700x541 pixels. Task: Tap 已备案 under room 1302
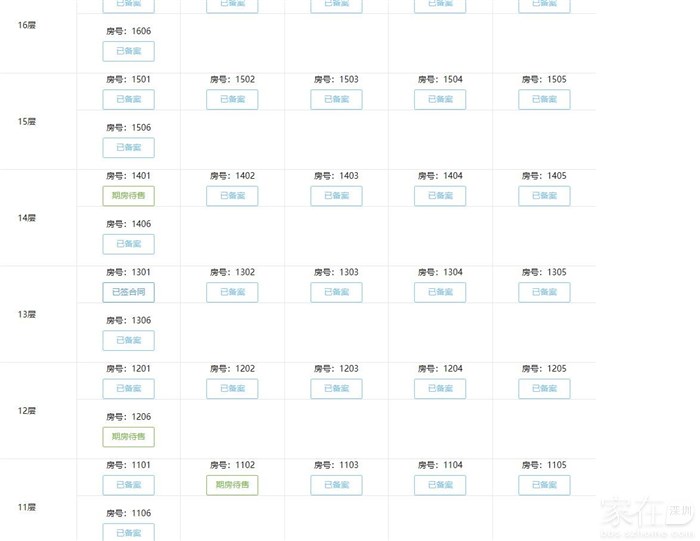click(232, 292)
